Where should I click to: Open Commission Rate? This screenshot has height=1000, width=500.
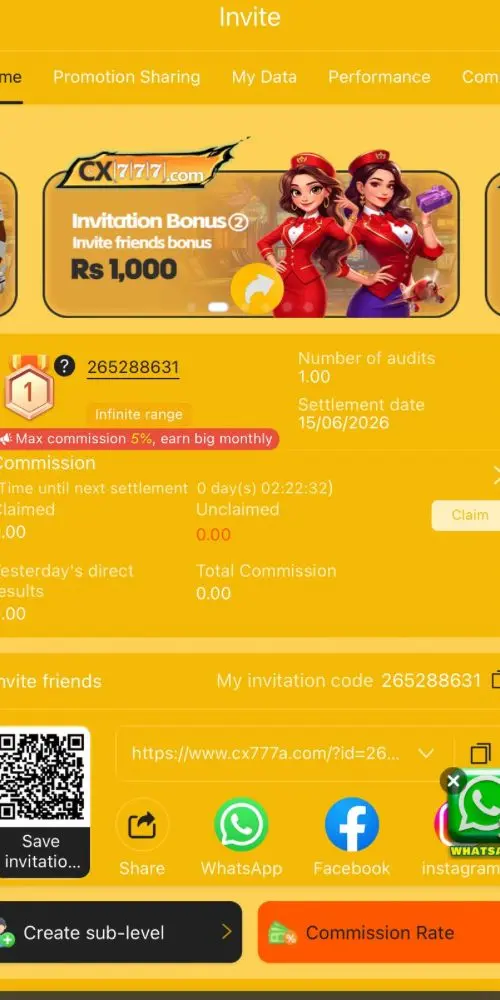tap(379, 932)
